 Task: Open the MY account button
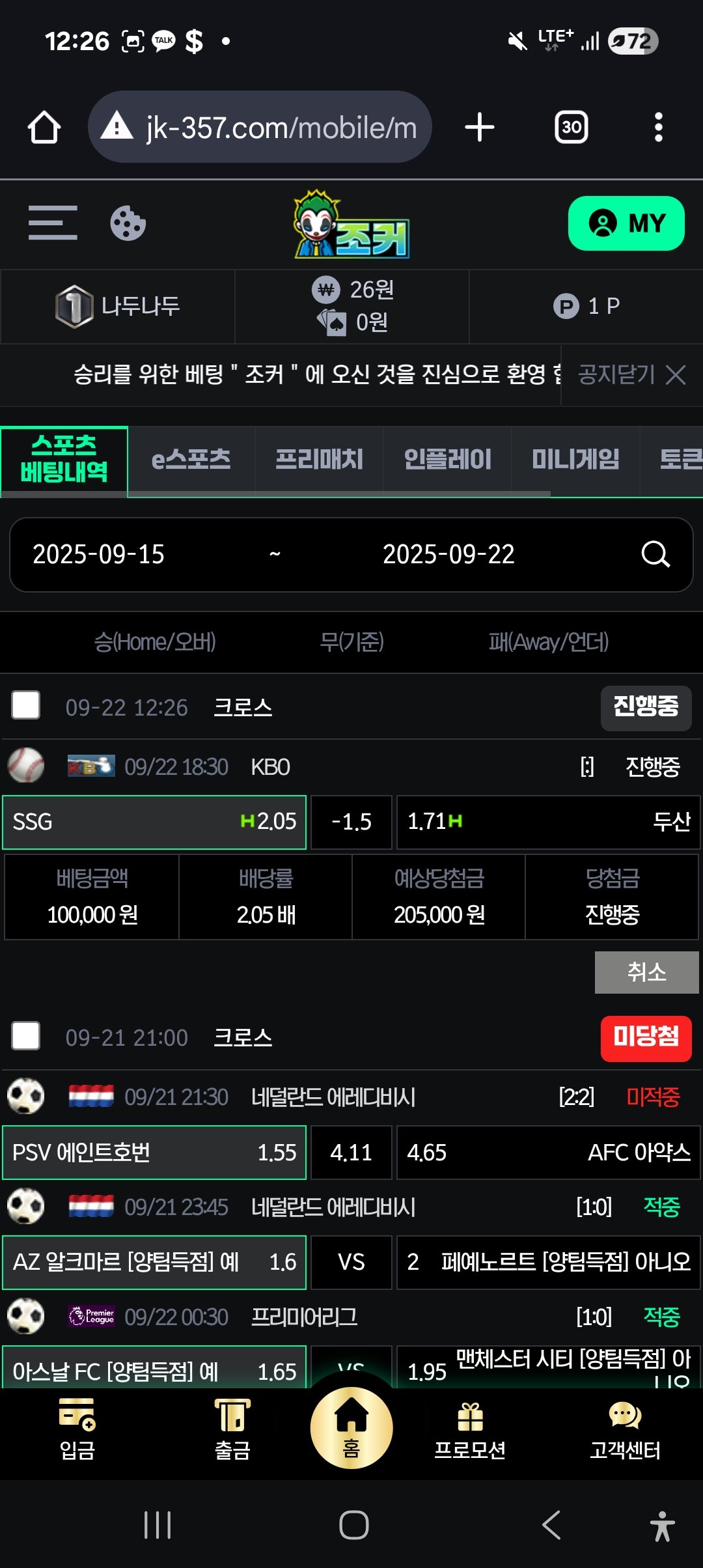[626, 223]
